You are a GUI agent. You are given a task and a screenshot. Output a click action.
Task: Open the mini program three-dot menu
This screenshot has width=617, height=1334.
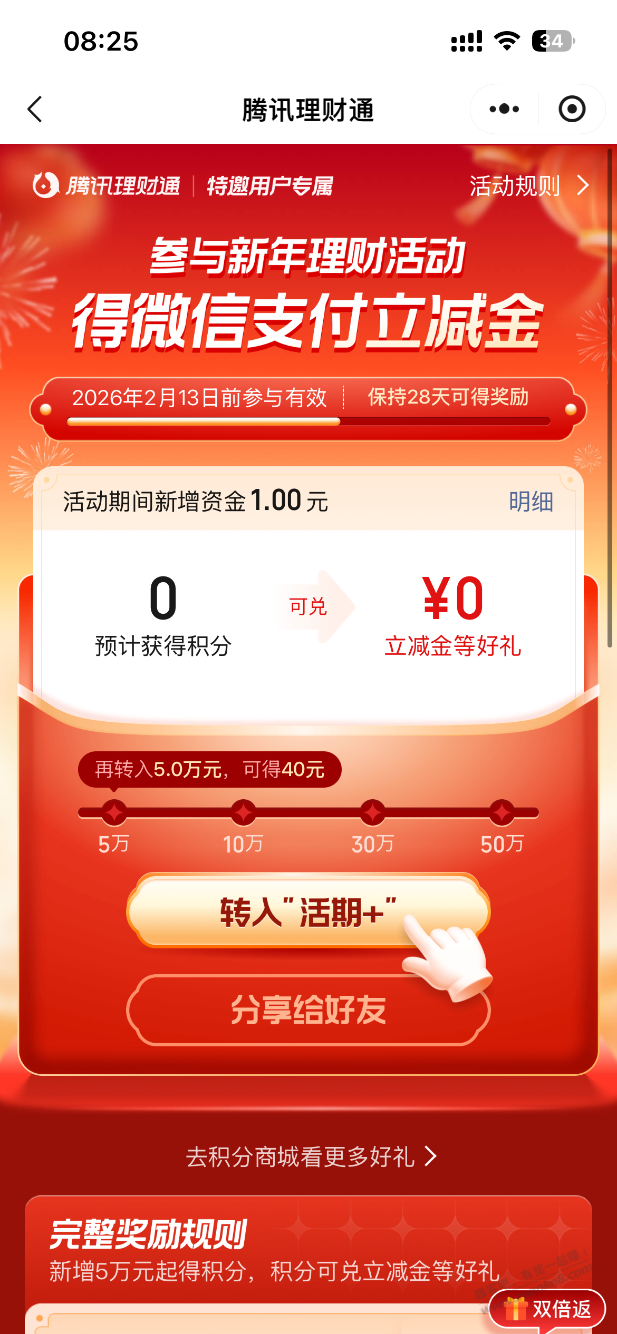click(x=504, y=109)
